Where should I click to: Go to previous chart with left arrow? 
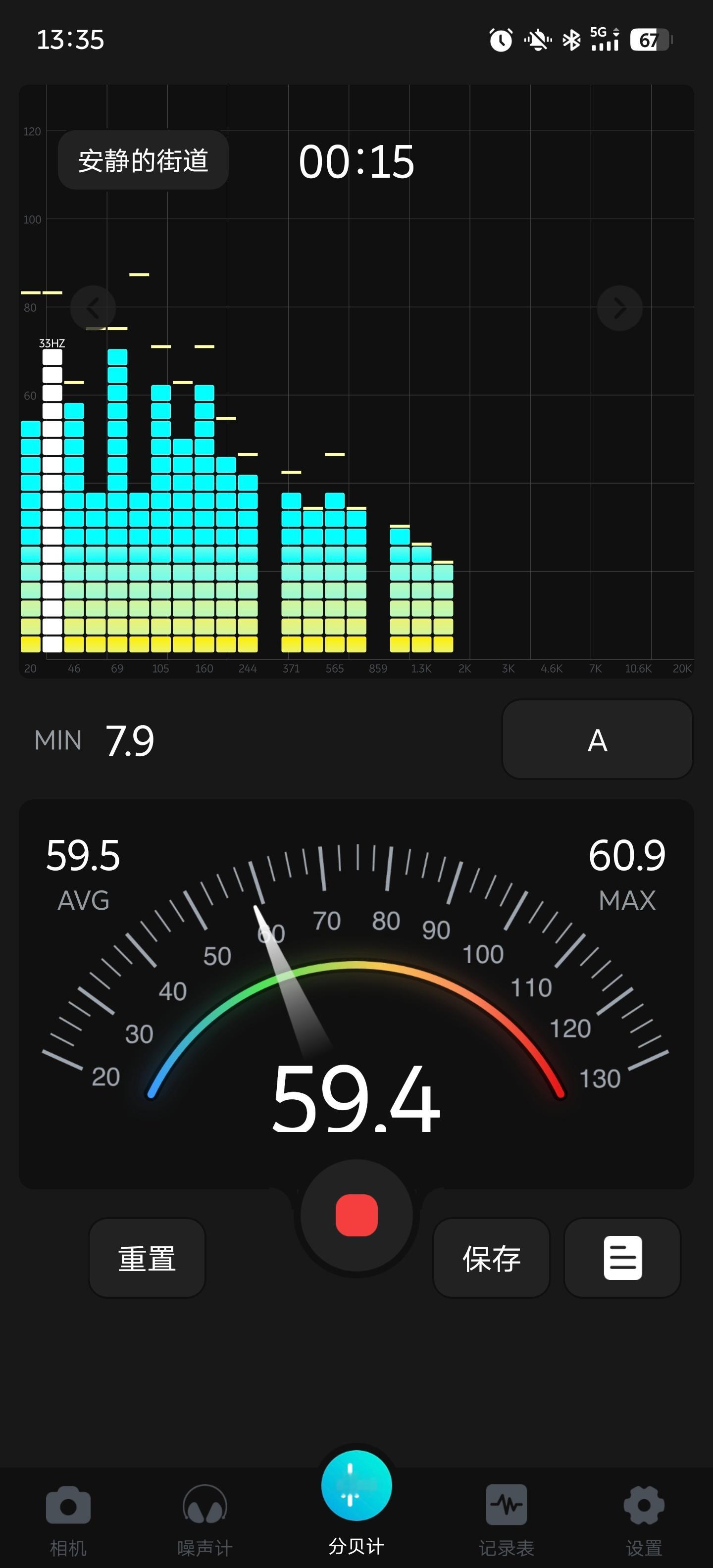click(x=93, y=308)
